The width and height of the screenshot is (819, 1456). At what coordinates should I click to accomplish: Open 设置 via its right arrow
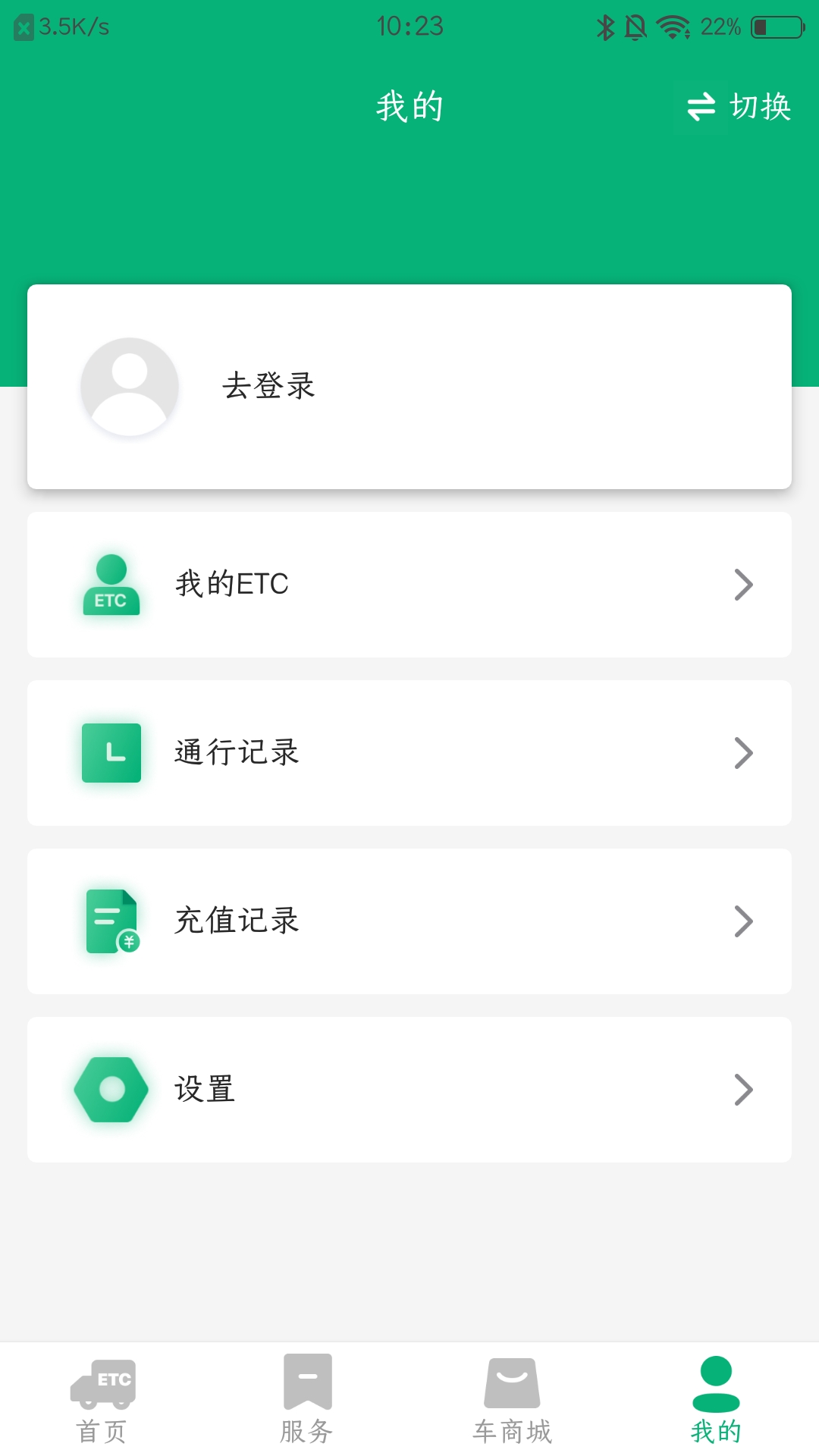(742, 1090)
